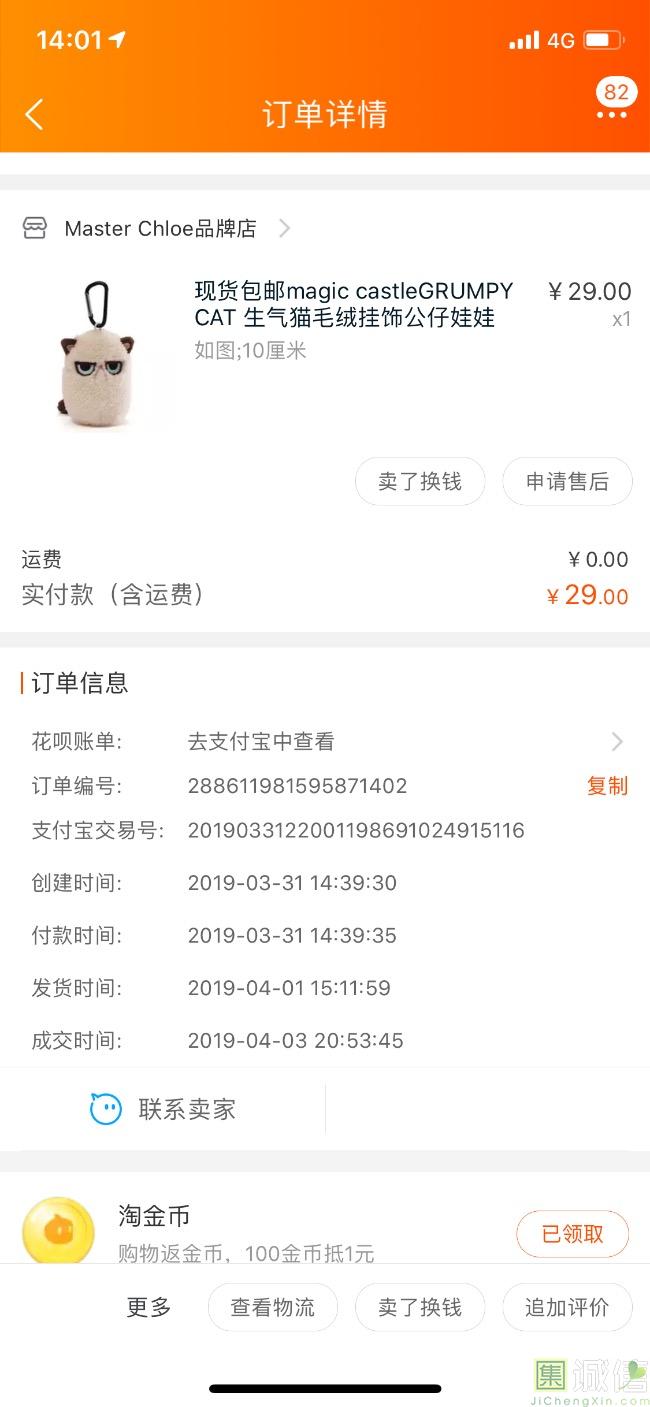View the 花呗账单 in Alipay

[x=400, y=741]
